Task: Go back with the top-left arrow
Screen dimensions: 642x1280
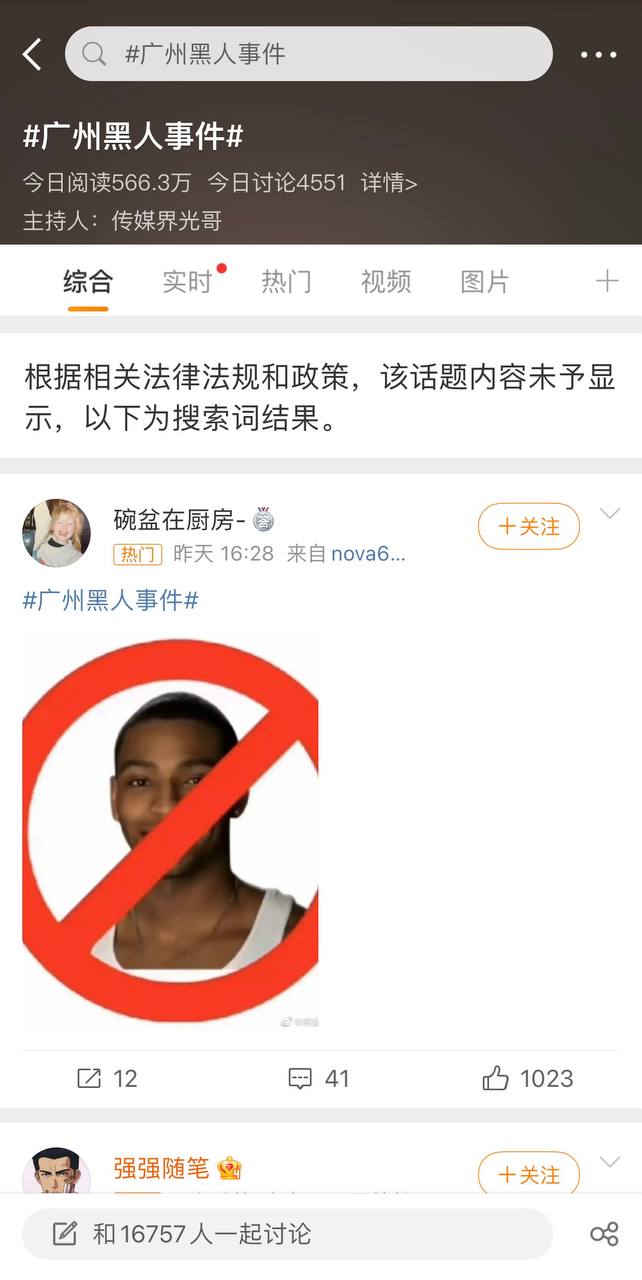Action: (32, 54)
